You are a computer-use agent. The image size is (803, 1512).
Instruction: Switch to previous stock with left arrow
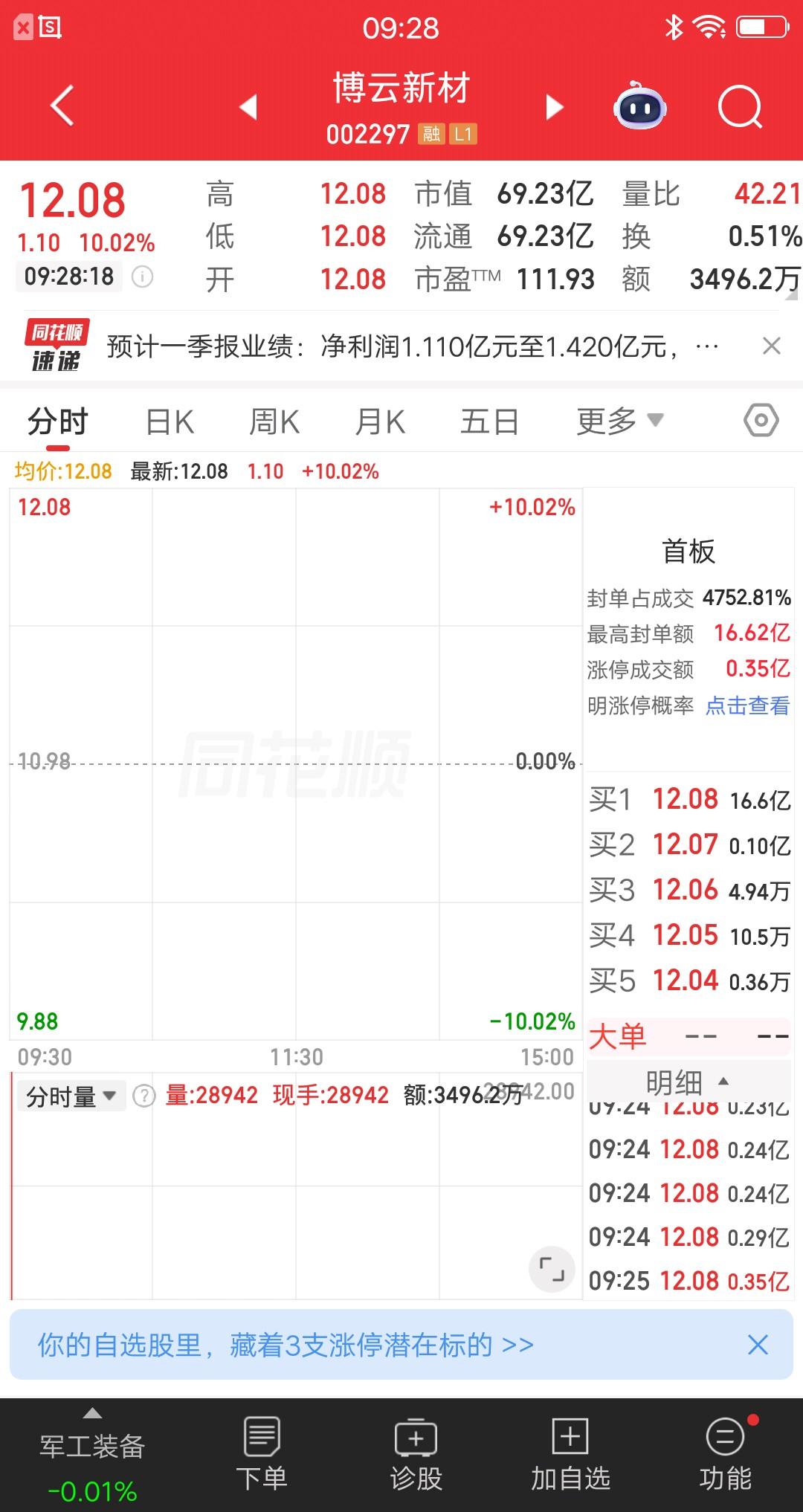[249, 106]
